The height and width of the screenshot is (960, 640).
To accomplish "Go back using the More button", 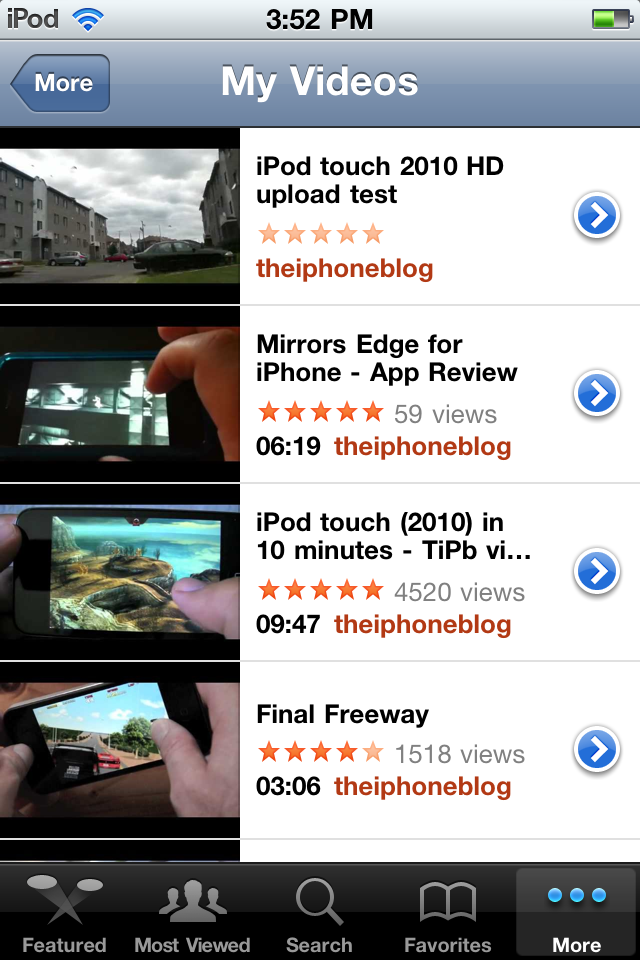I will 62,83.
